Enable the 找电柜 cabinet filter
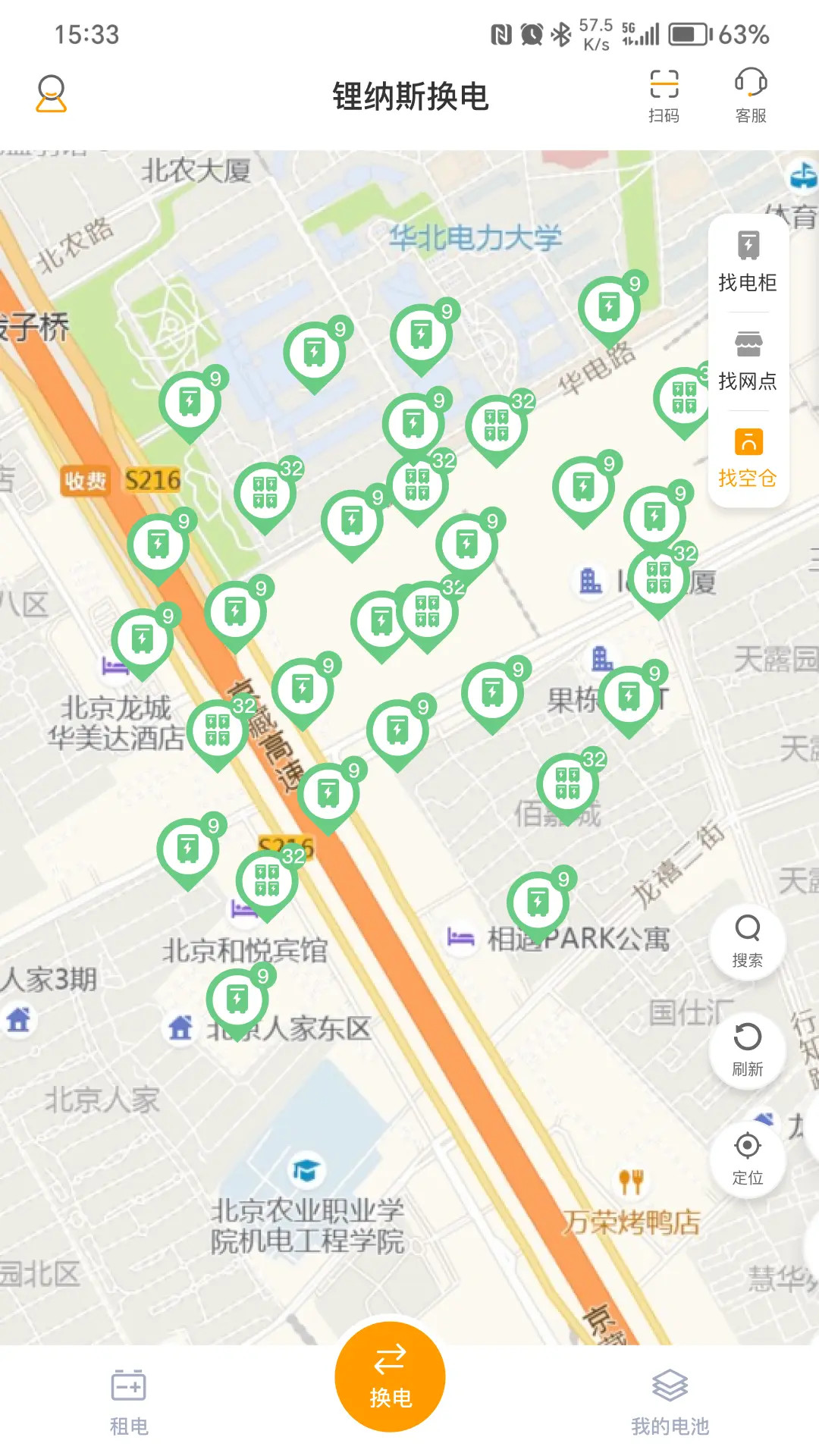819x1456 pixels. (748, 262)
